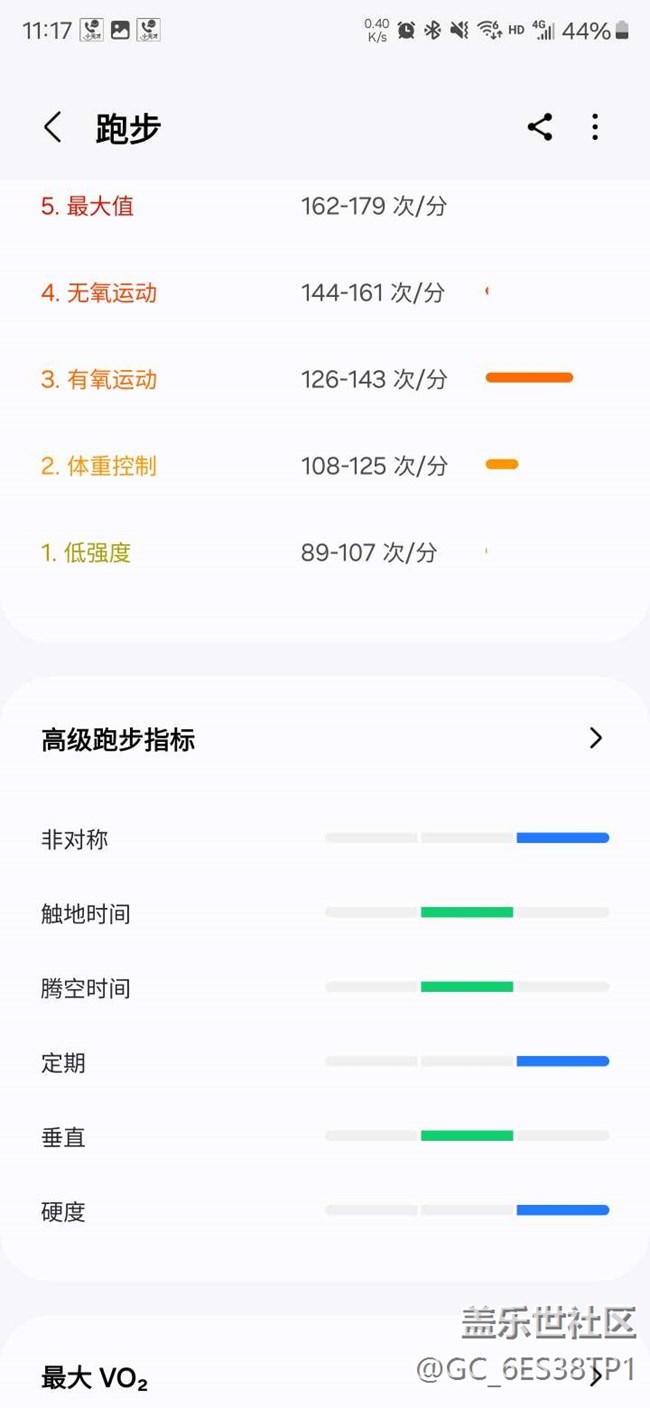The width and height of the screenshot is (650, 1408).
Task: Open the three-dot overflow menu
Action: [x=595, y=127]
